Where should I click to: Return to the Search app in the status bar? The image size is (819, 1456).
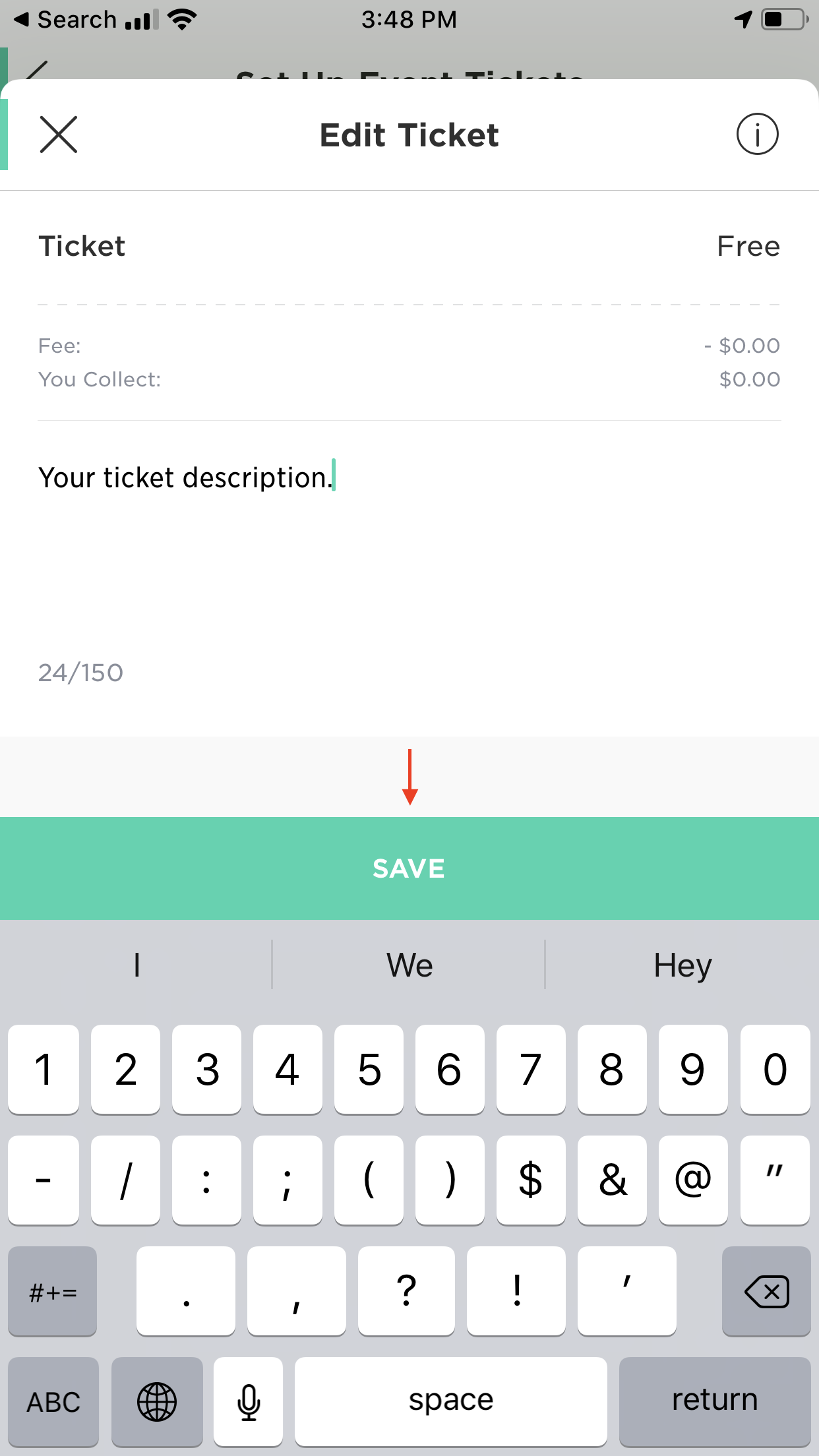[x=65, y=20]
